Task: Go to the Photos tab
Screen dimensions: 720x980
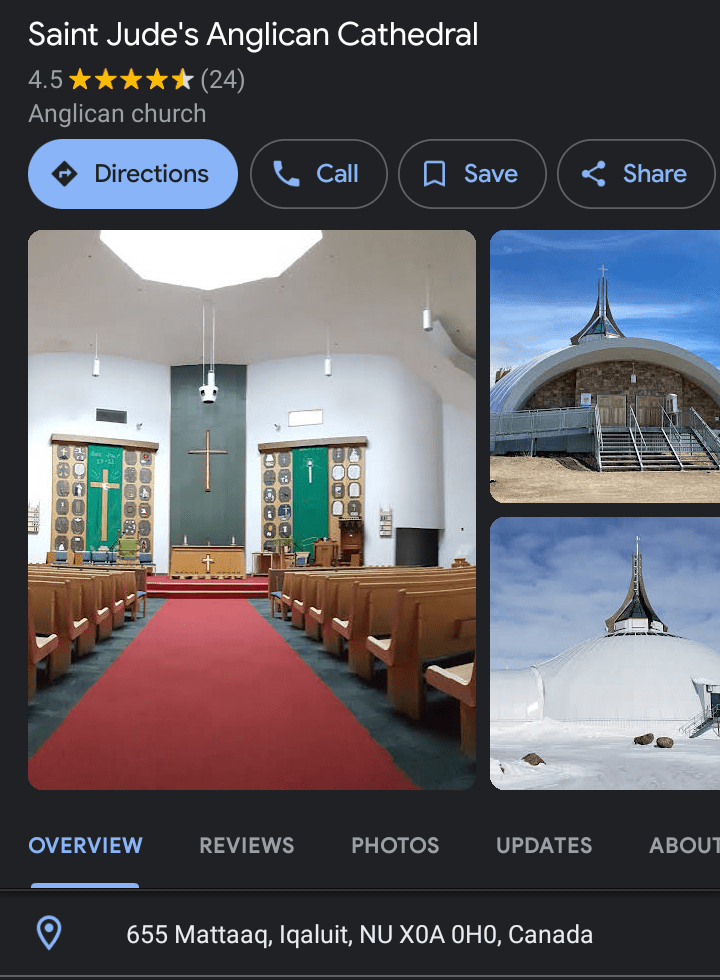Action: (x=395, y=846)
